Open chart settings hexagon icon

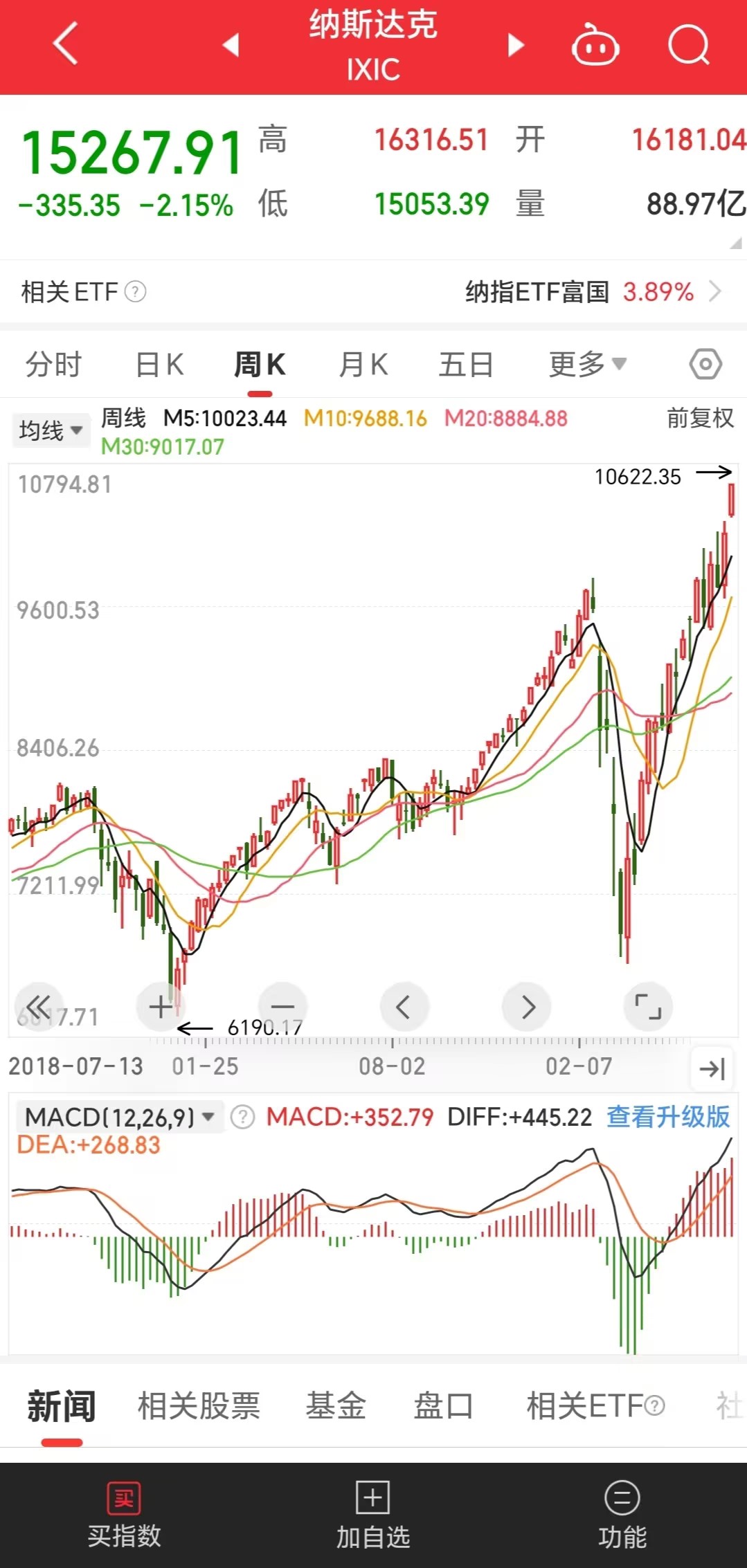(705, 364)
